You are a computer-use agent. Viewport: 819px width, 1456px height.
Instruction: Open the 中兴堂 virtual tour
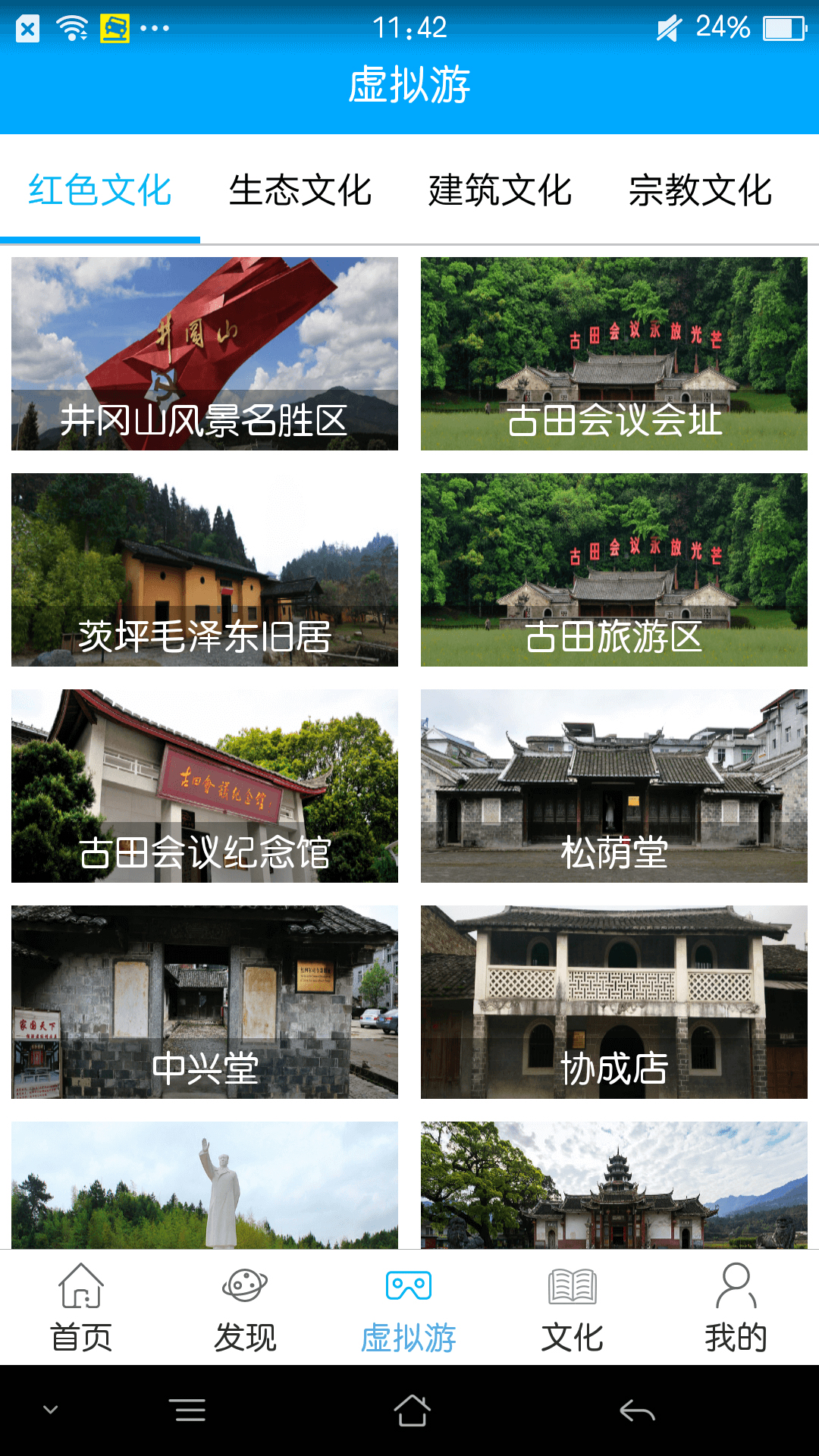[x=203, y=1003]
